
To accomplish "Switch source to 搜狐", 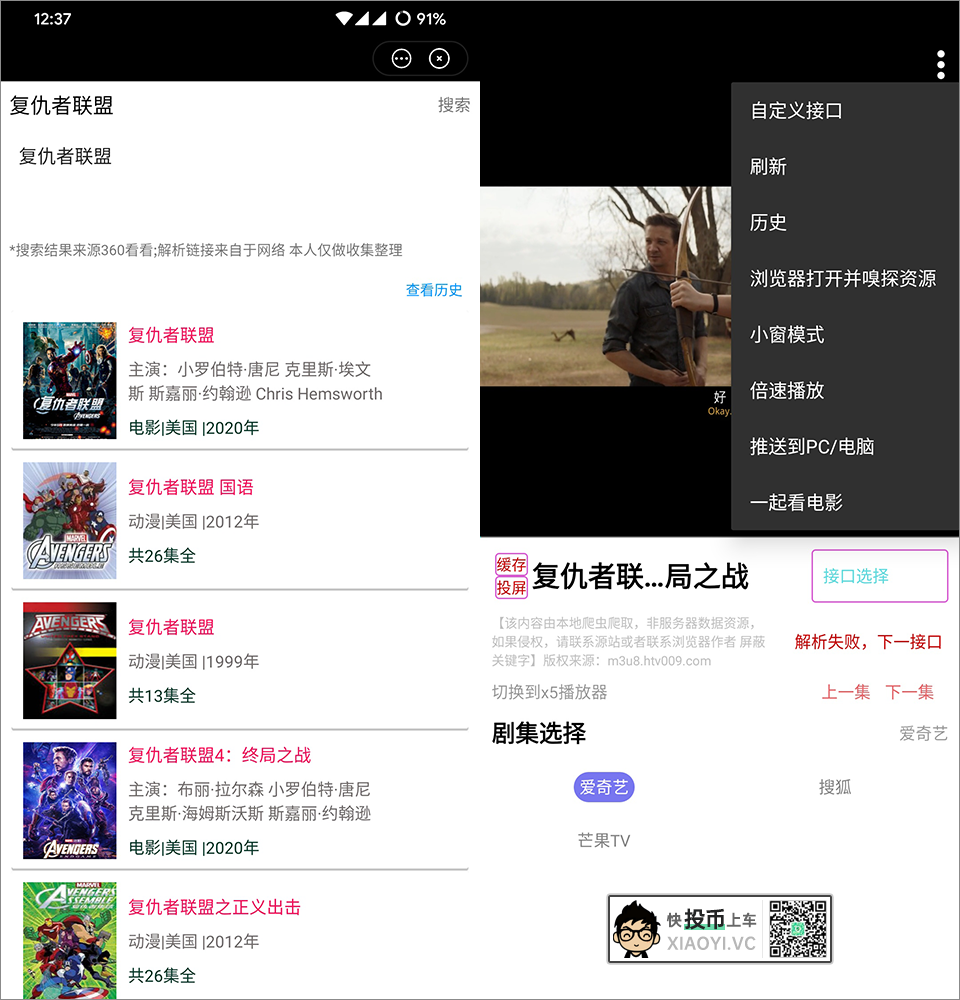I will [x=835, y=787].
